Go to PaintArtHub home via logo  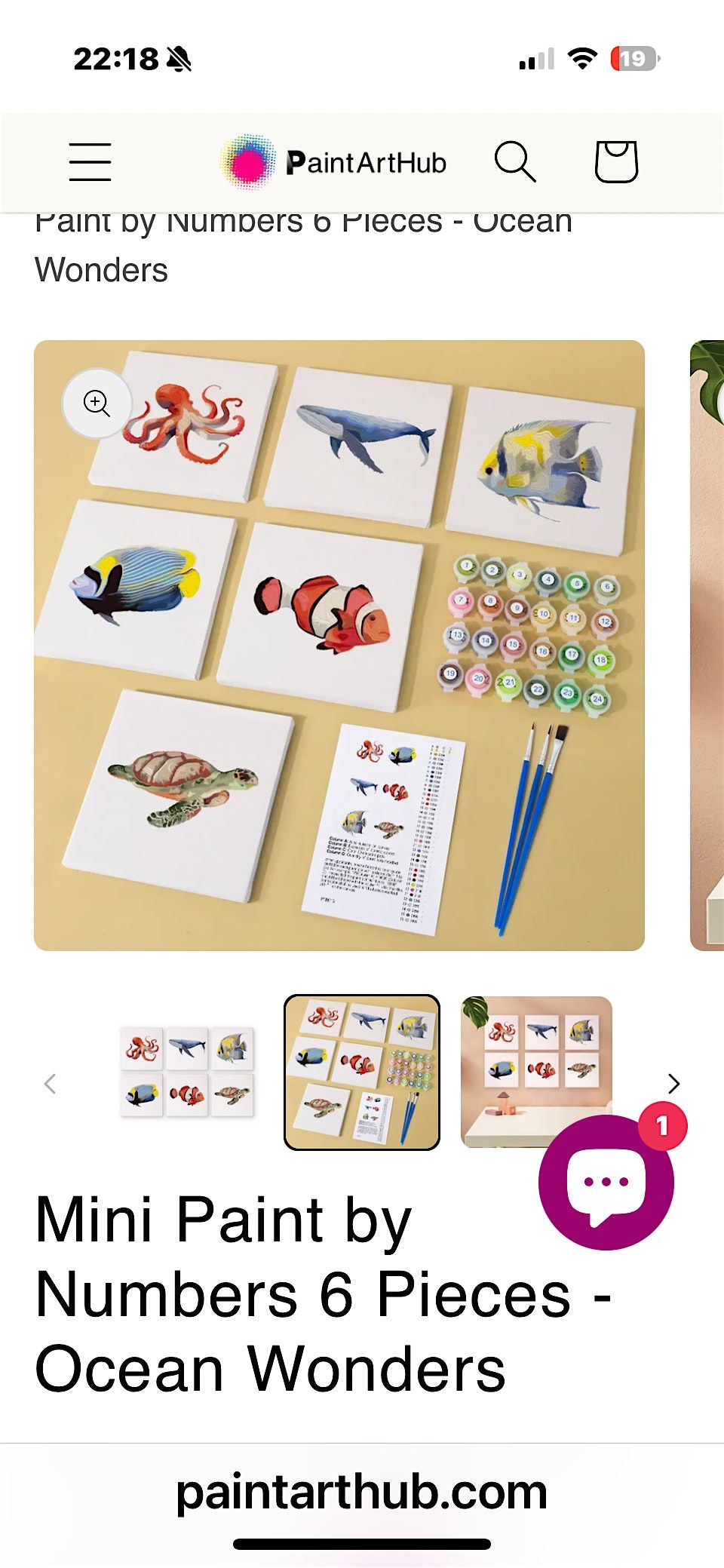coord(334,161)
